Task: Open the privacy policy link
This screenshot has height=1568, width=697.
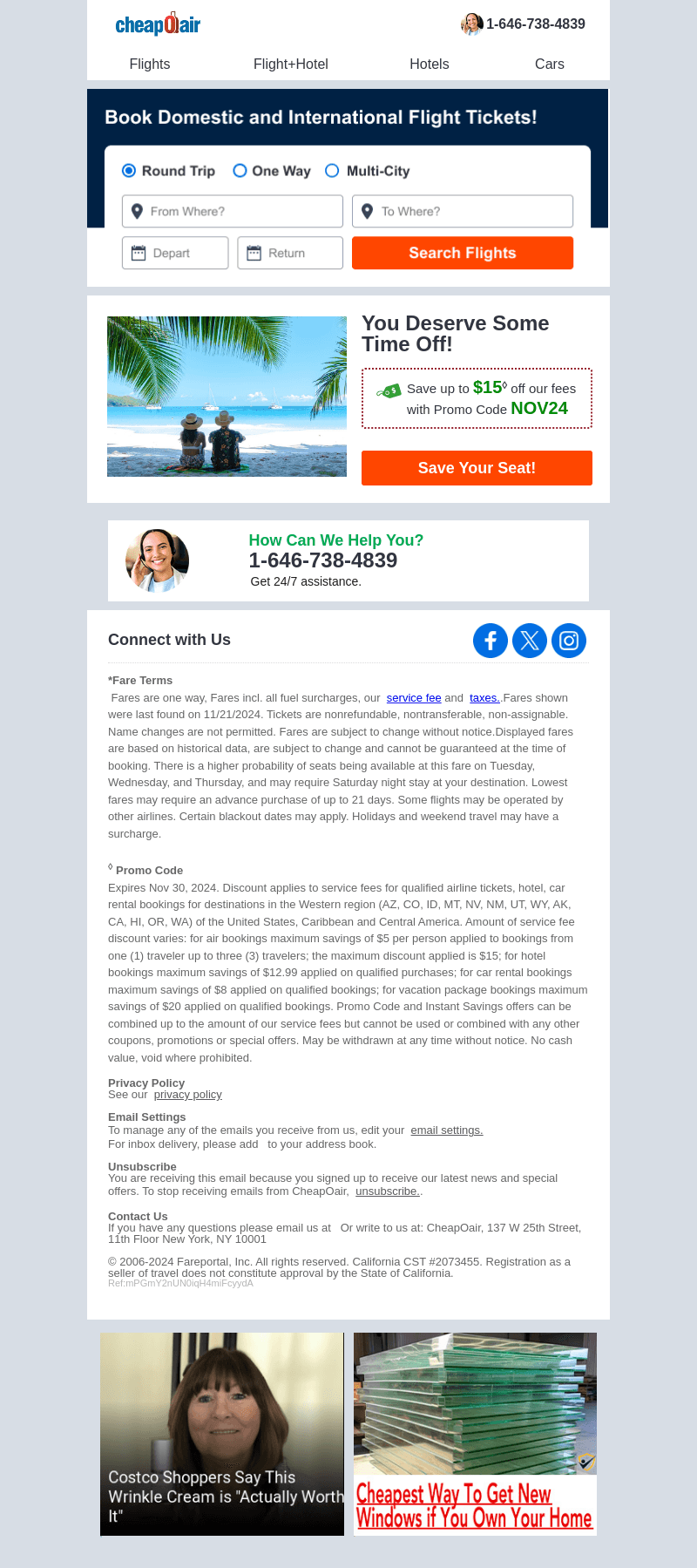Action: (188, 1095)
